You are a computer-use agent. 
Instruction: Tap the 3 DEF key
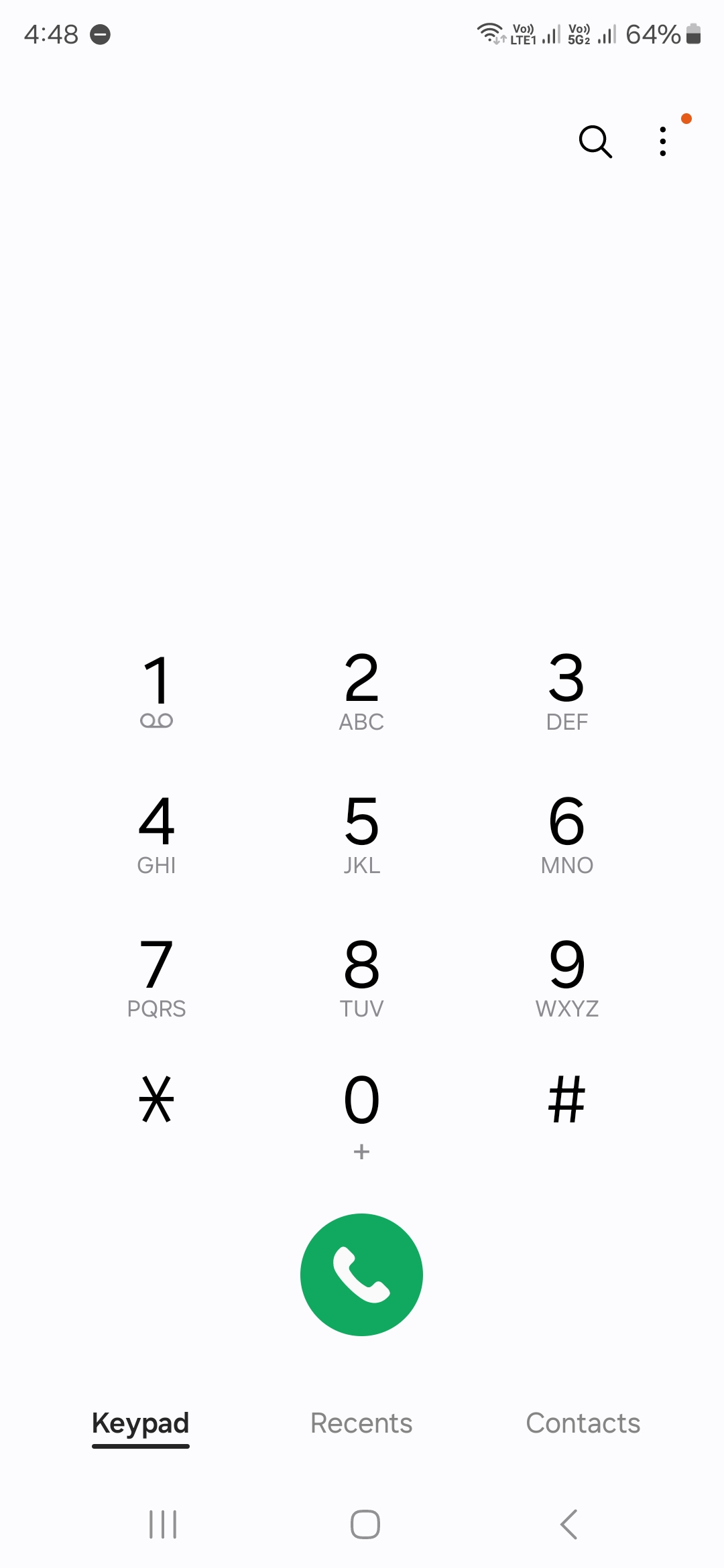tap(566, 690)
